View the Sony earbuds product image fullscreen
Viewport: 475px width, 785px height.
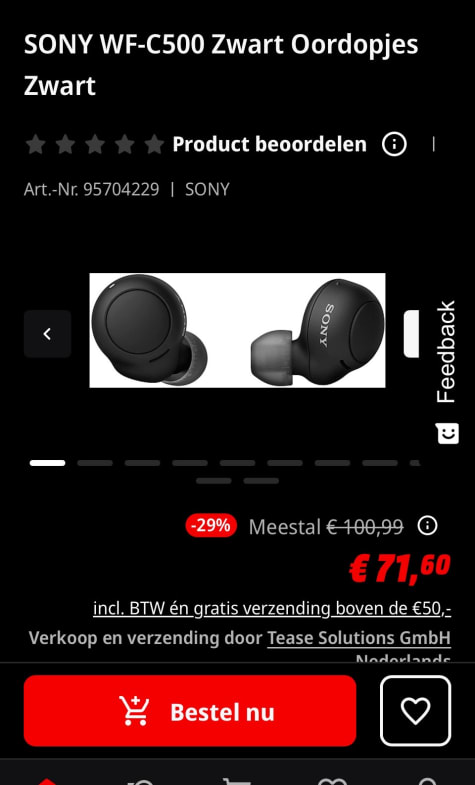tap(237, 330)
